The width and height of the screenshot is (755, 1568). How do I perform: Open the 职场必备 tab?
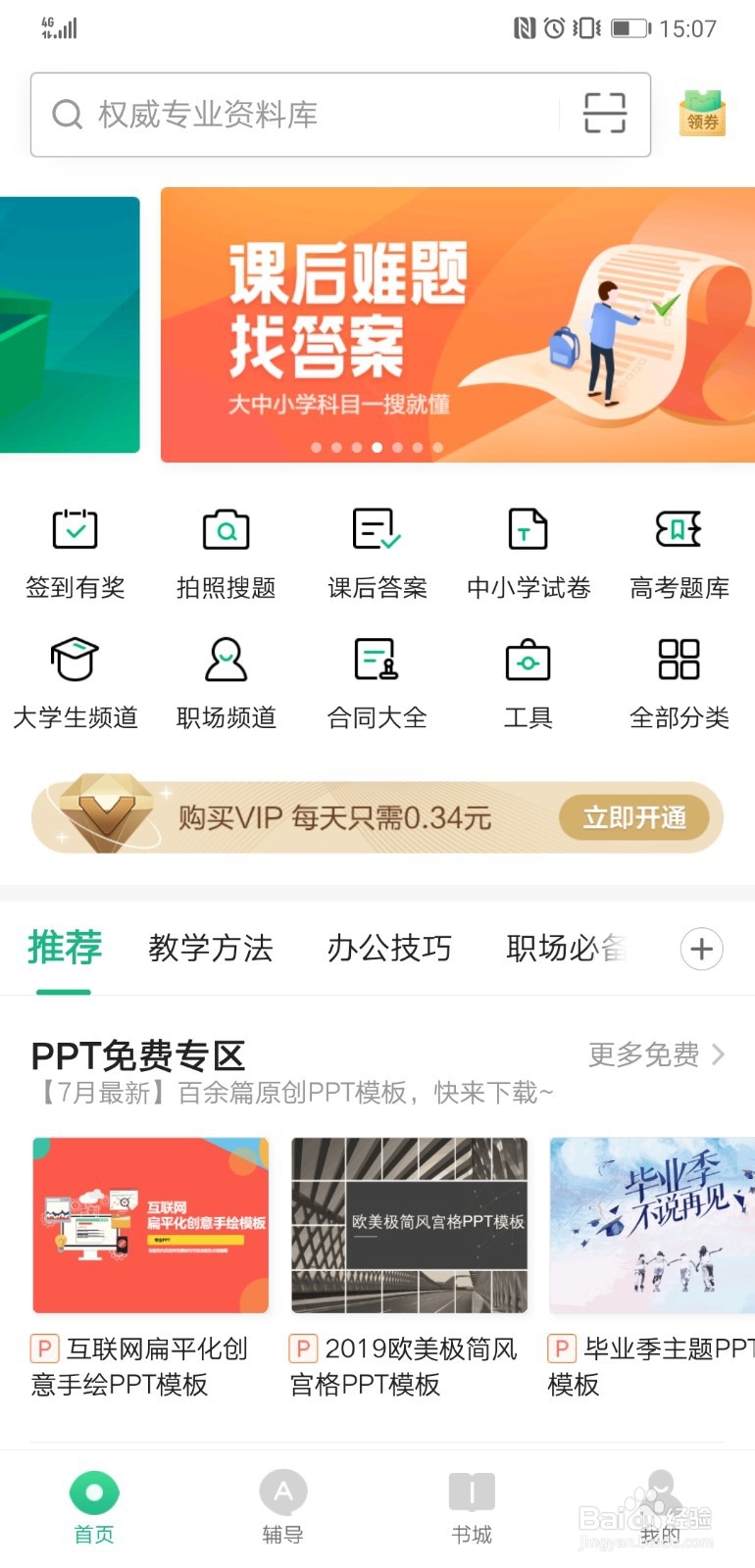point(567,949)
